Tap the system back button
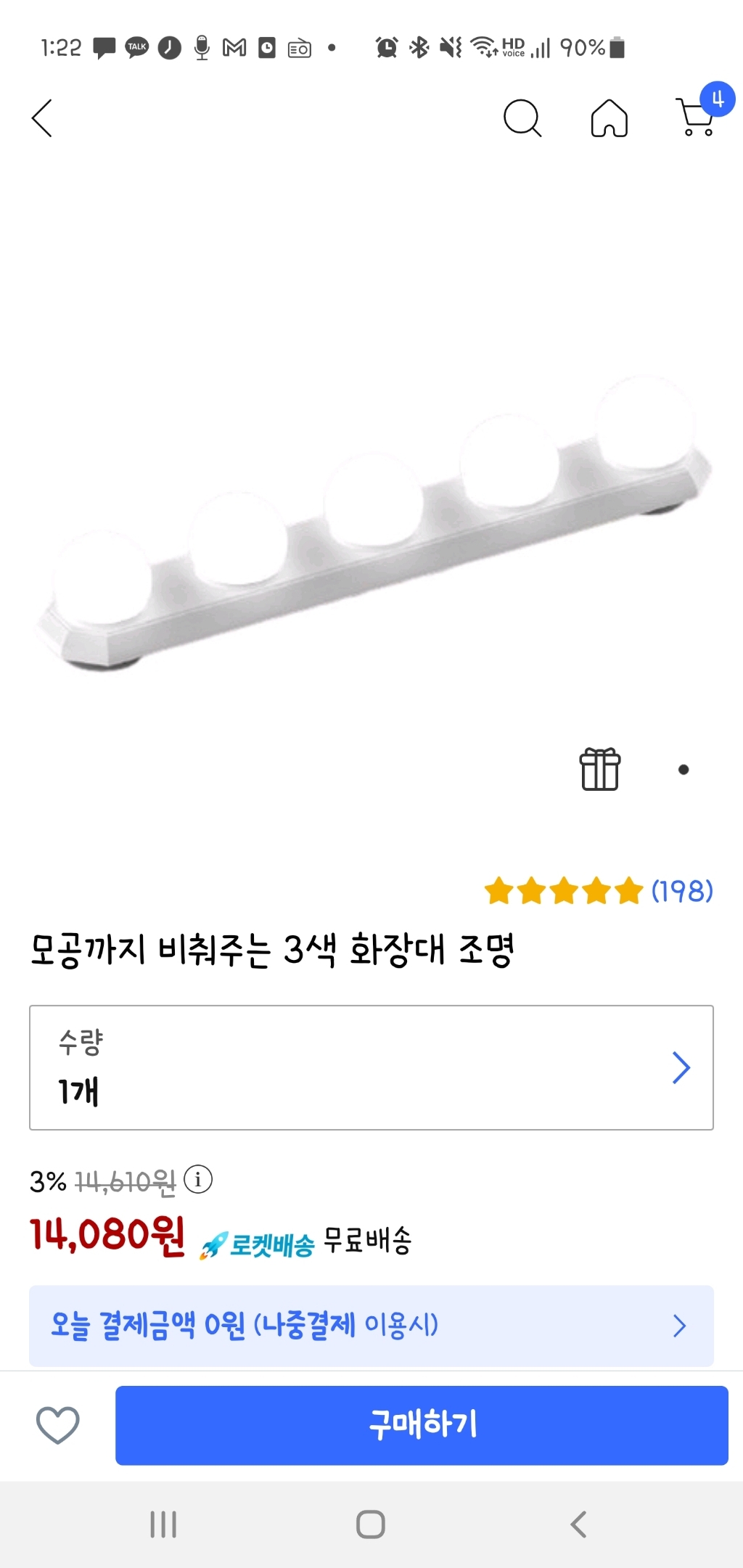Screen dimensions: 743x1568 tap(578, 1524)
